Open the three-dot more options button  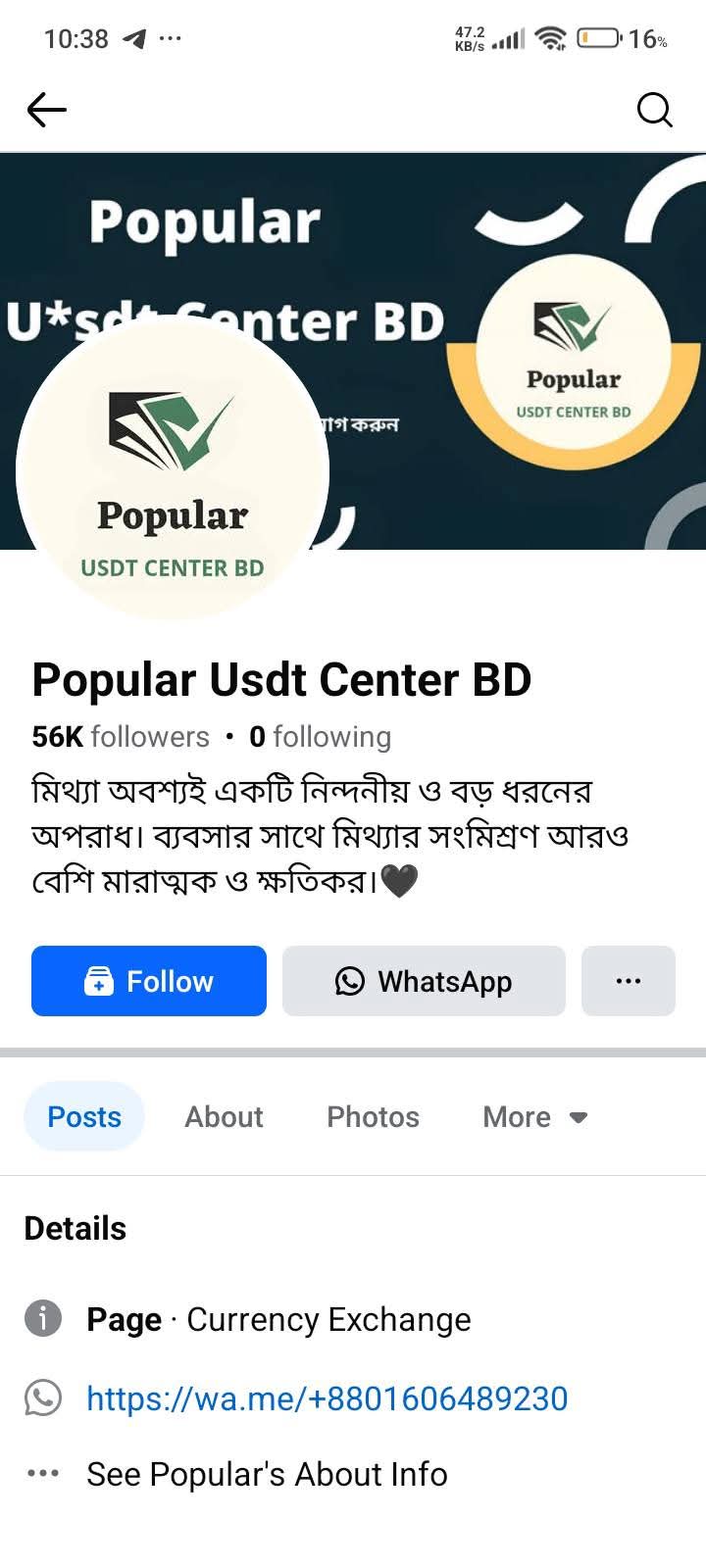pos(629,981)
